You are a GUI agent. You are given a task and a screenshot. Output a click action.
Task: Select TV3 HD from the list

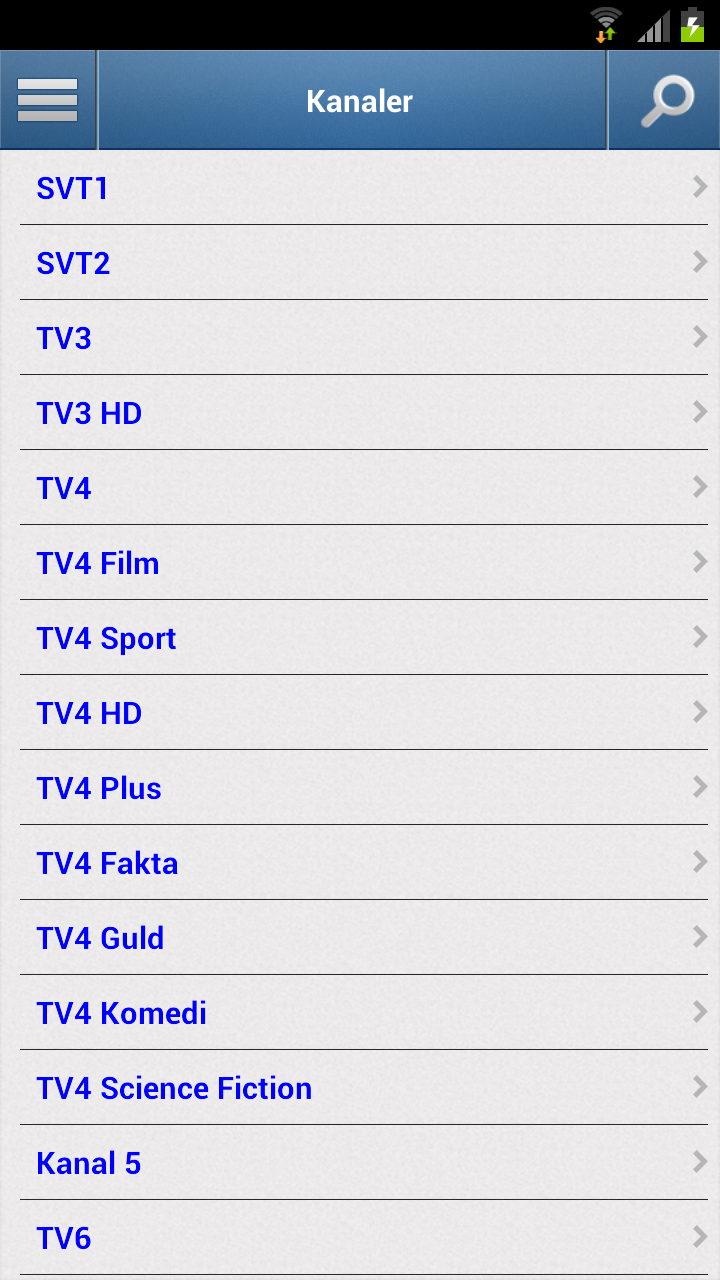tap(360, 412)
